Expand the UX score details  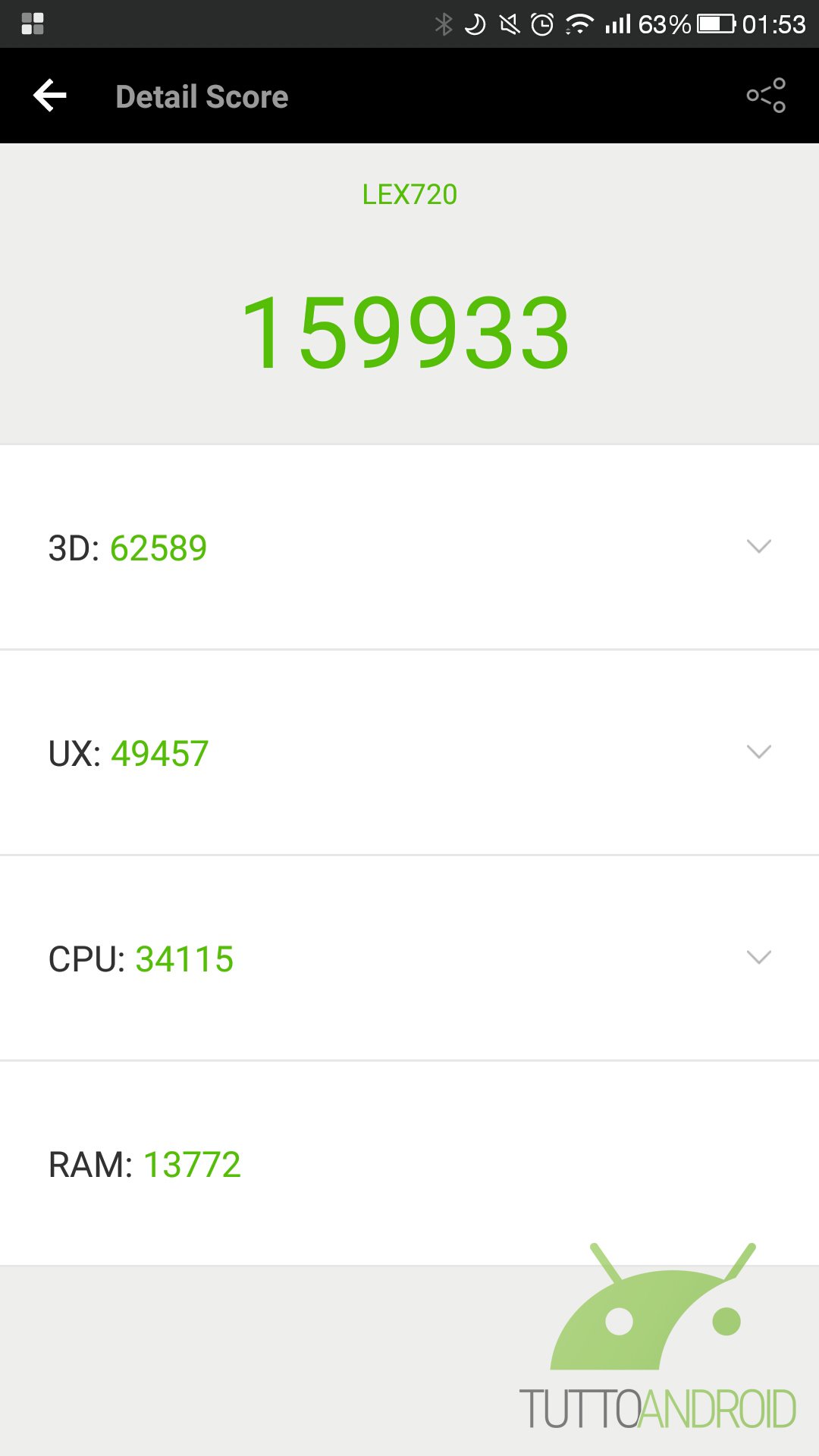[x=758, y=752]
